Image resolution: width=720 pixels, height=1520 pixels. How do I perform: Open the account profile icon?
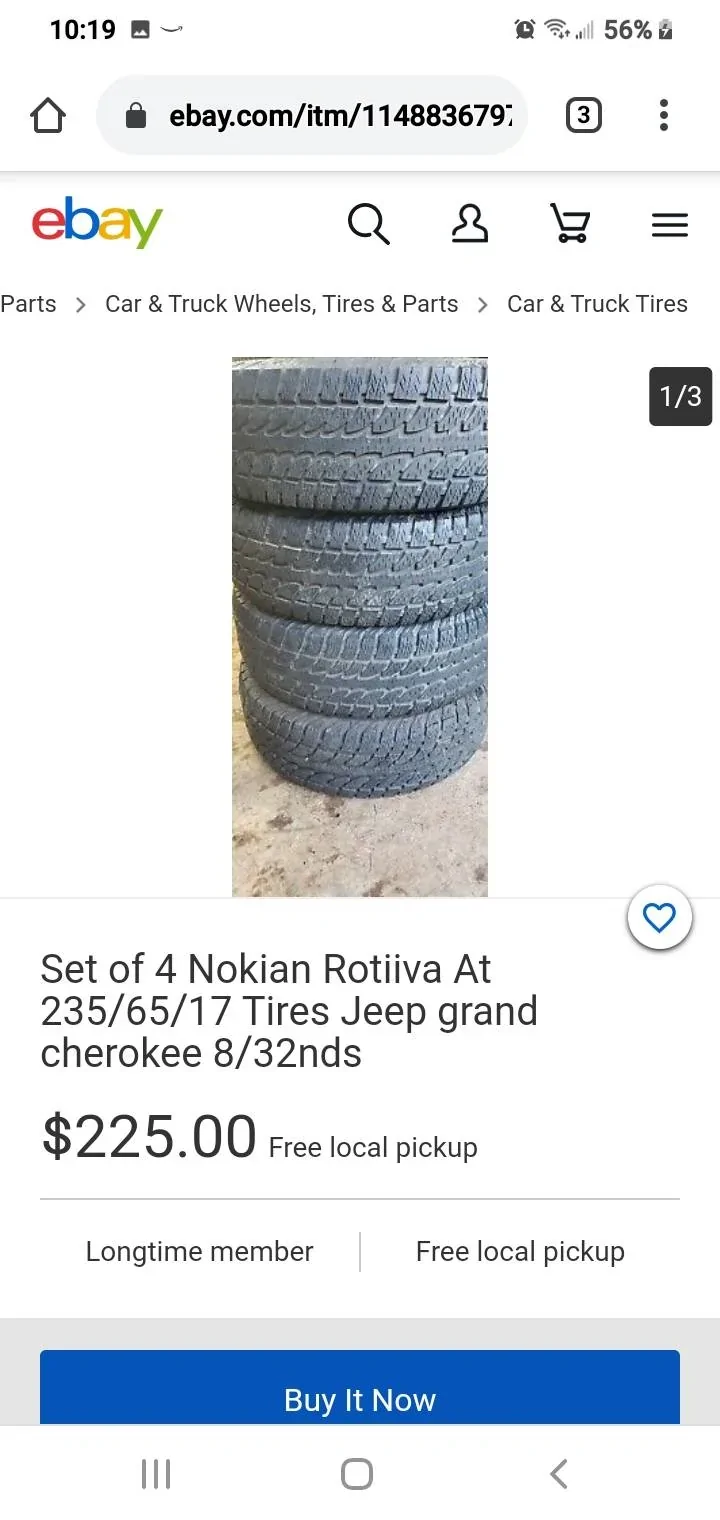coord(469,224)
